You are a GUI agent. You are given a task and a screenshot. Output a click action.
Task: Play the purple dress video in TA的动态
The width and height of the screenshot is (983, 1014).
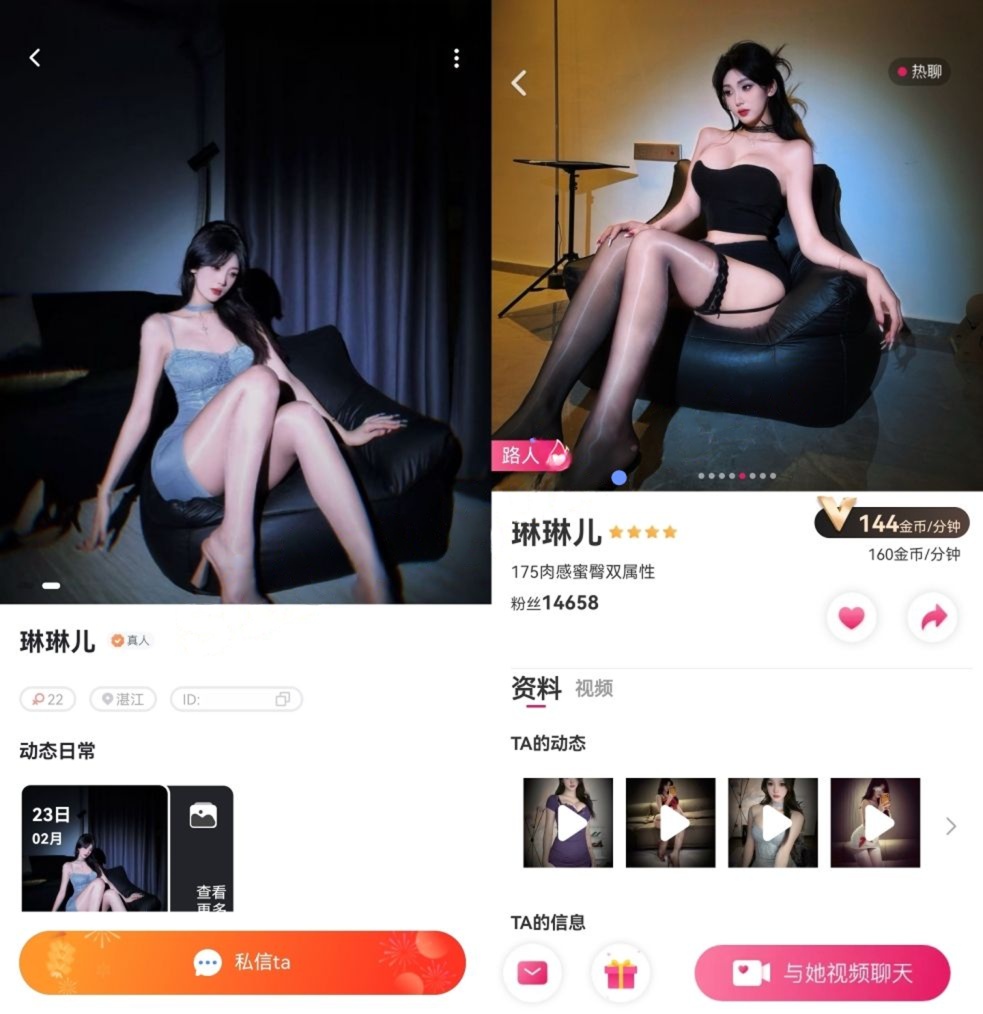(568, 822)
